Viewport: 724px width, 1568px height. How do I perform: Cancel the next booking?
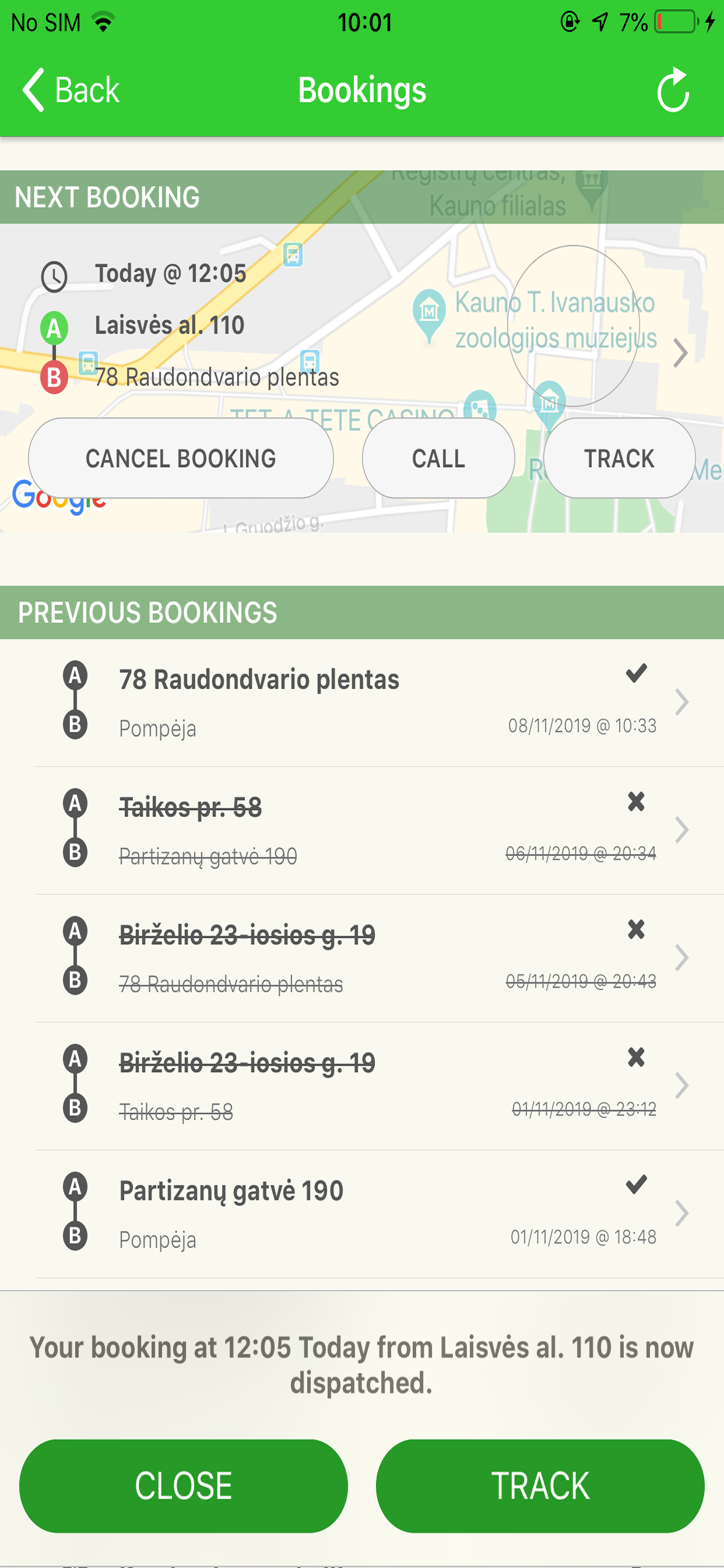pos(181,459)
